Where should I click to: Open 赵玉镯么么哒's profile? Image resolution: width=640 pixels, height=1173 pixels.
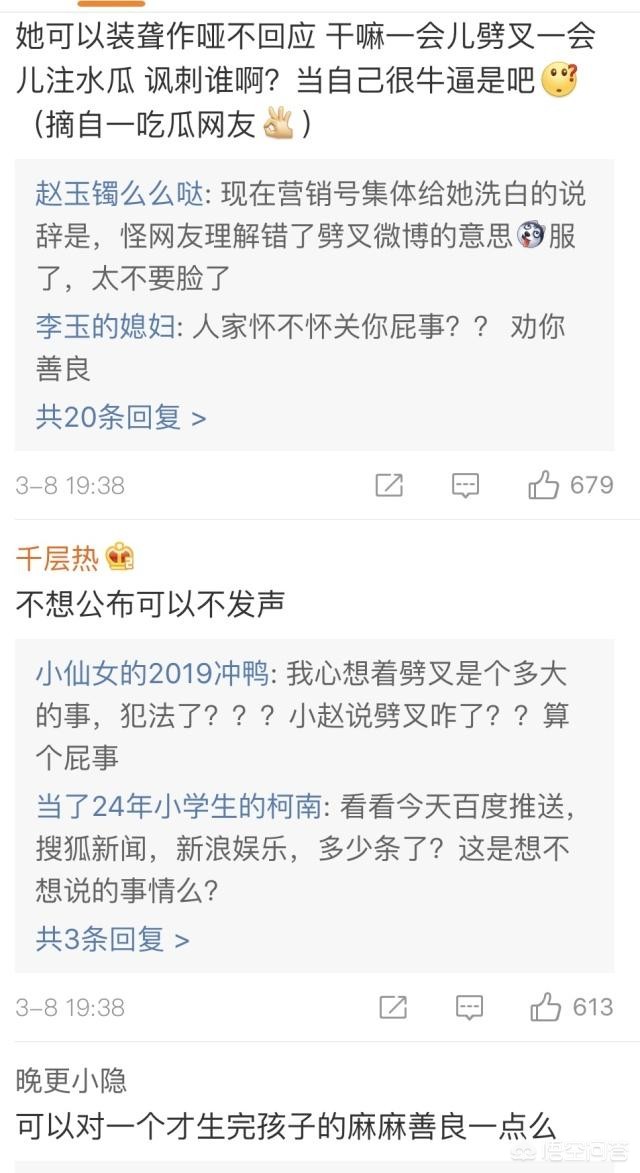click(x=120, y=195)
